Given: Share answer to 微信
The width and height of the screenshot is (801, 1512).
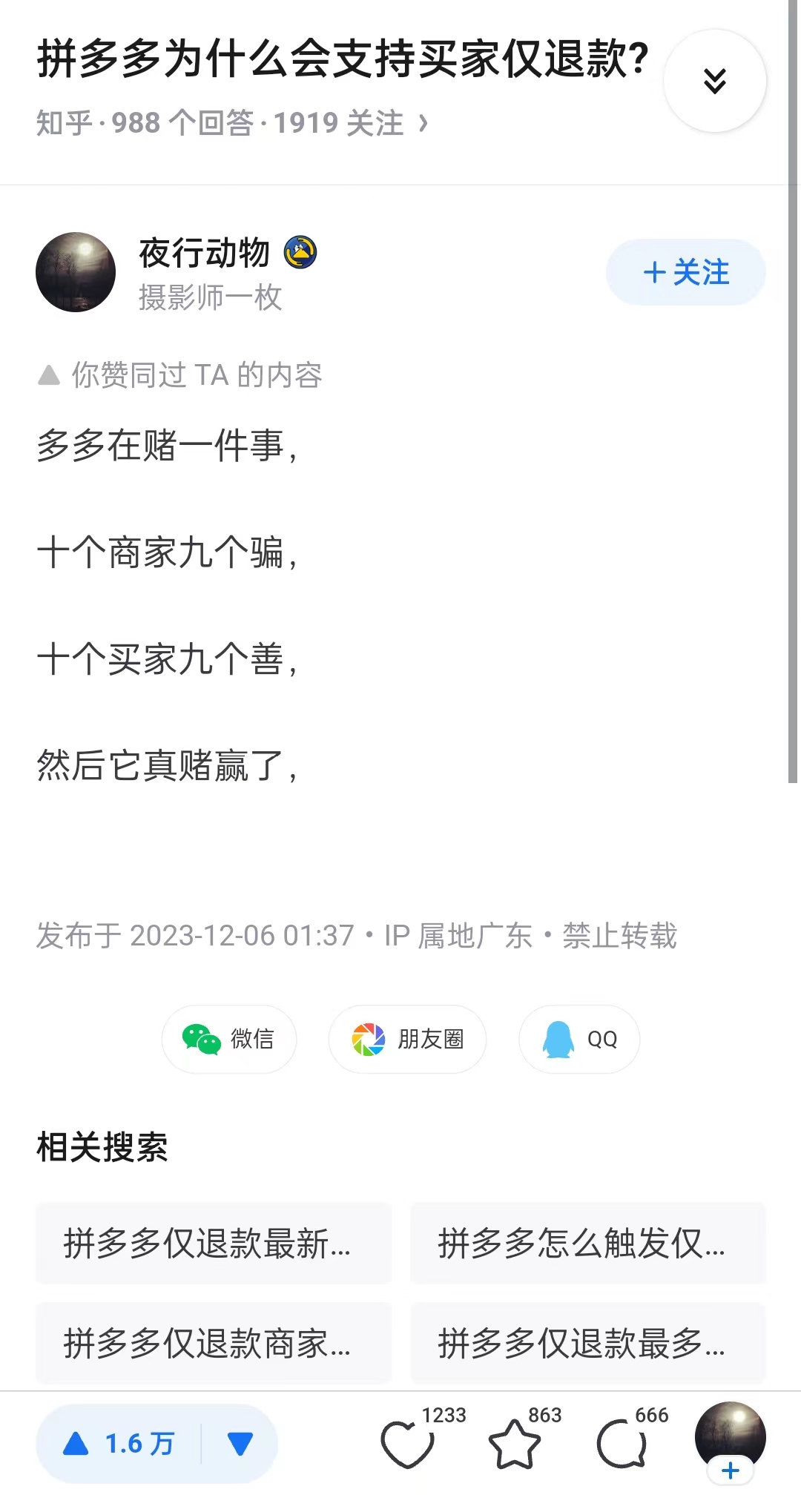Looking at the screenshot, I should tap(229, 1039).
